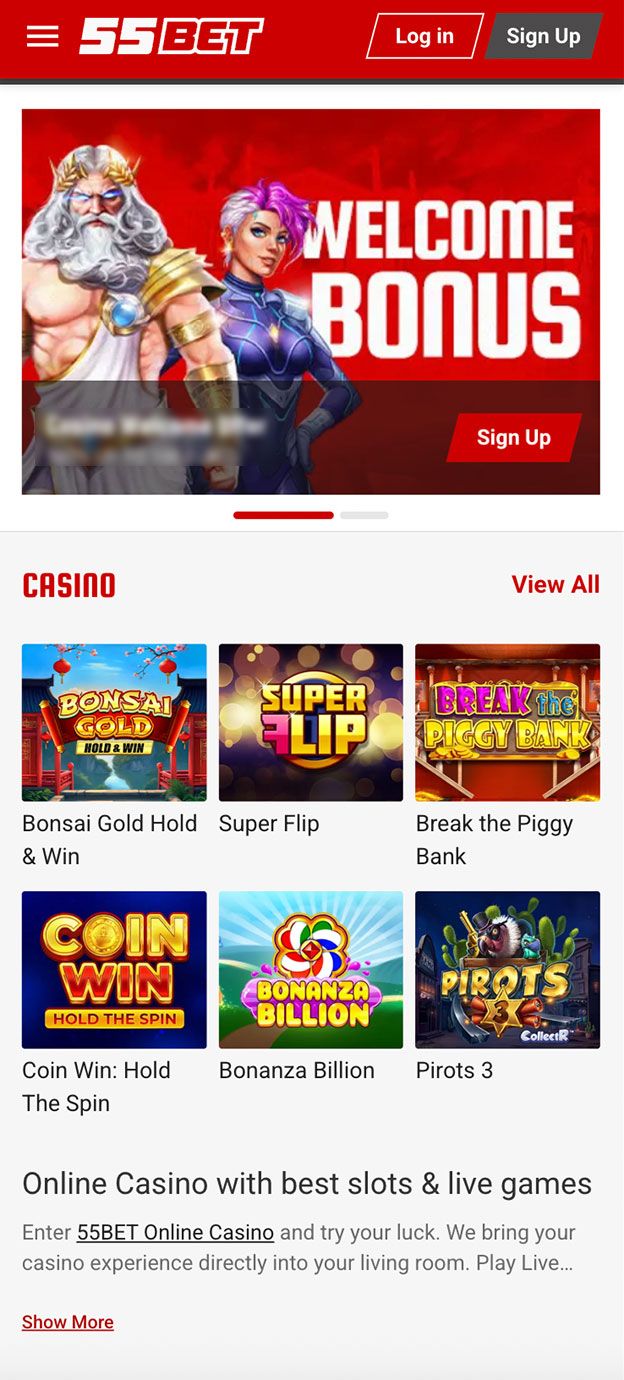View all casino games
Viewport: 624px width, 1380px height.
pyautogui.click(x=555, y=585)
